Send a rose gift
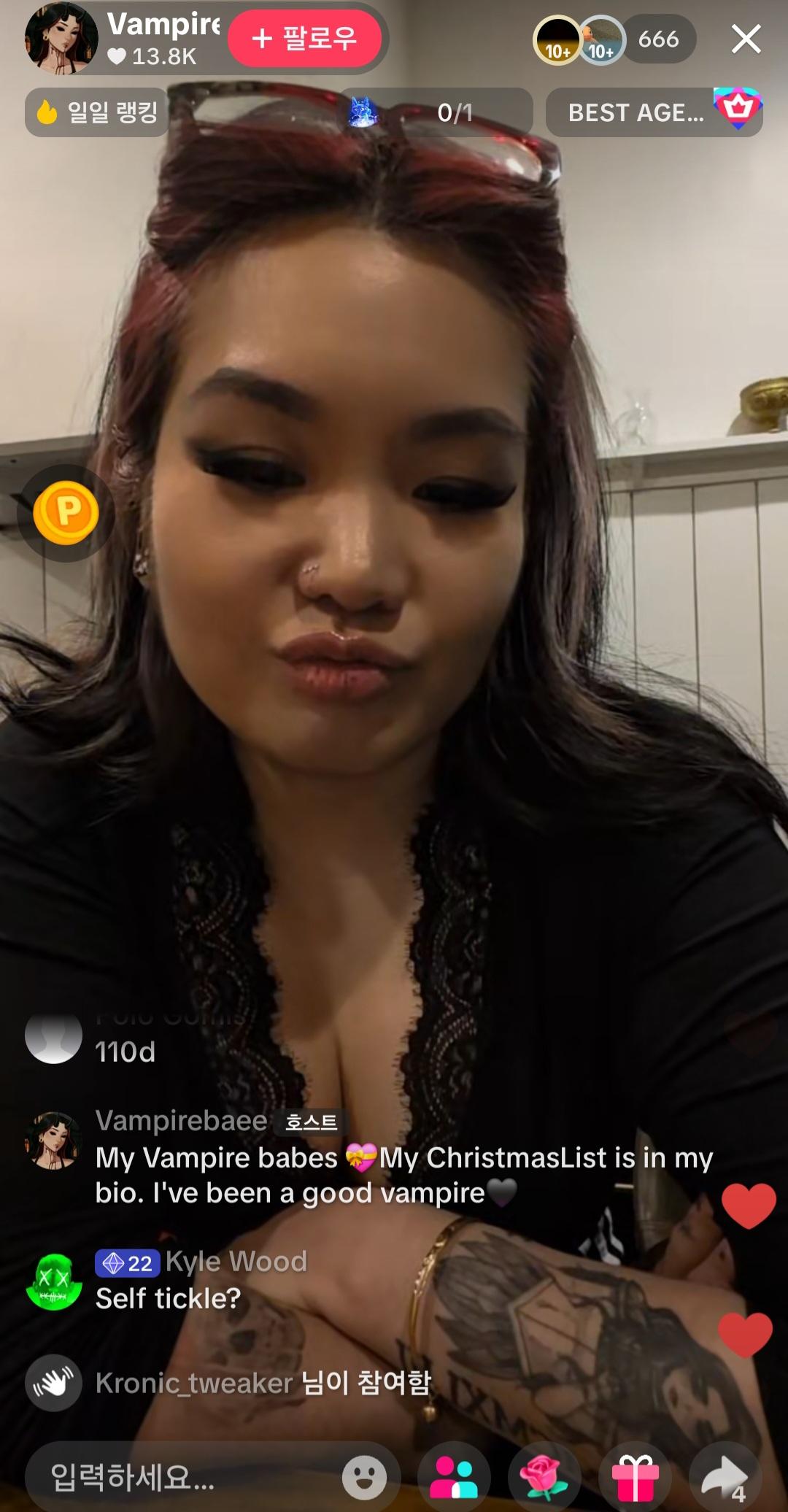788x1512 pixels. pos(544,1477)
